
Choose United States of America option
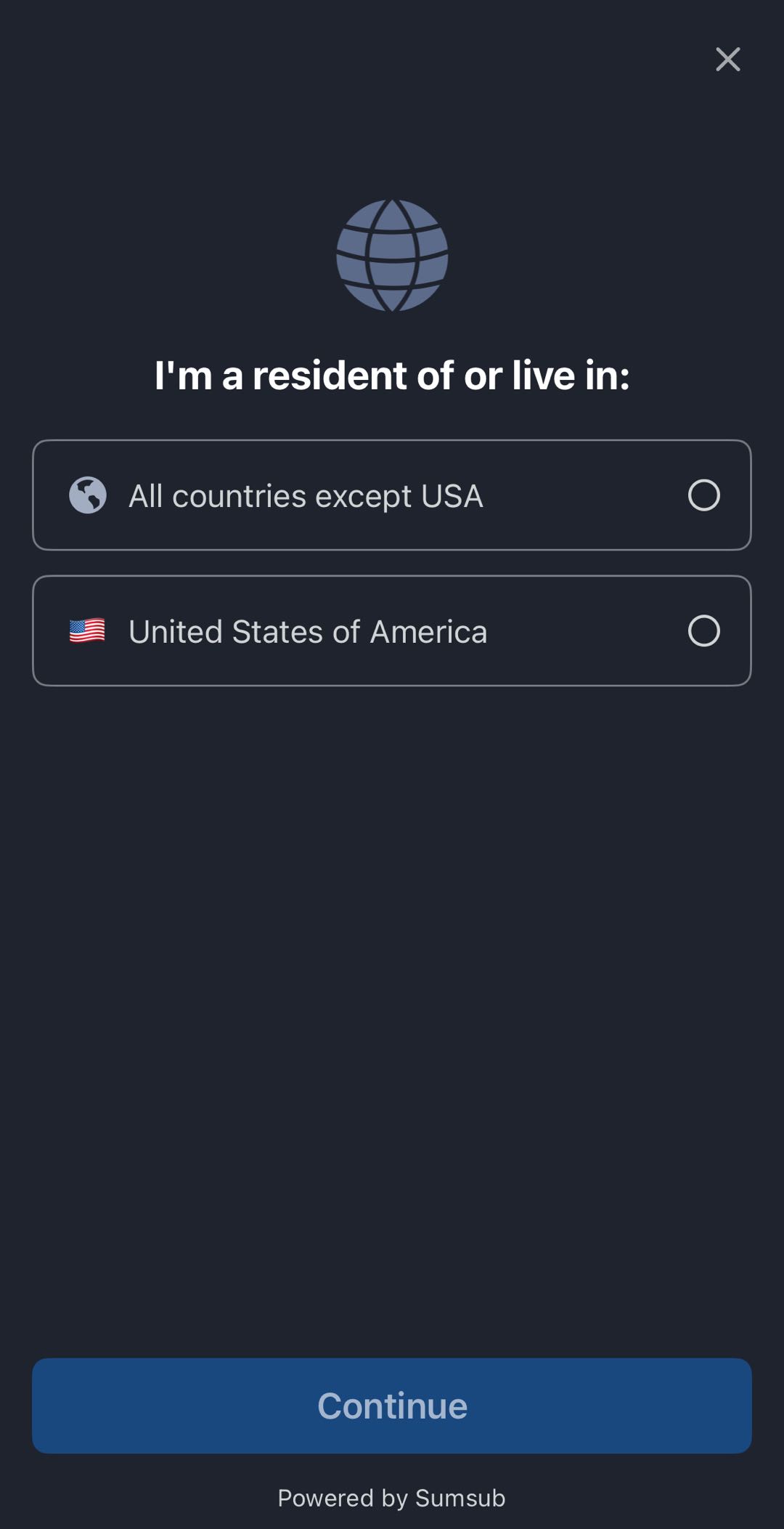(x=391, y=630)
